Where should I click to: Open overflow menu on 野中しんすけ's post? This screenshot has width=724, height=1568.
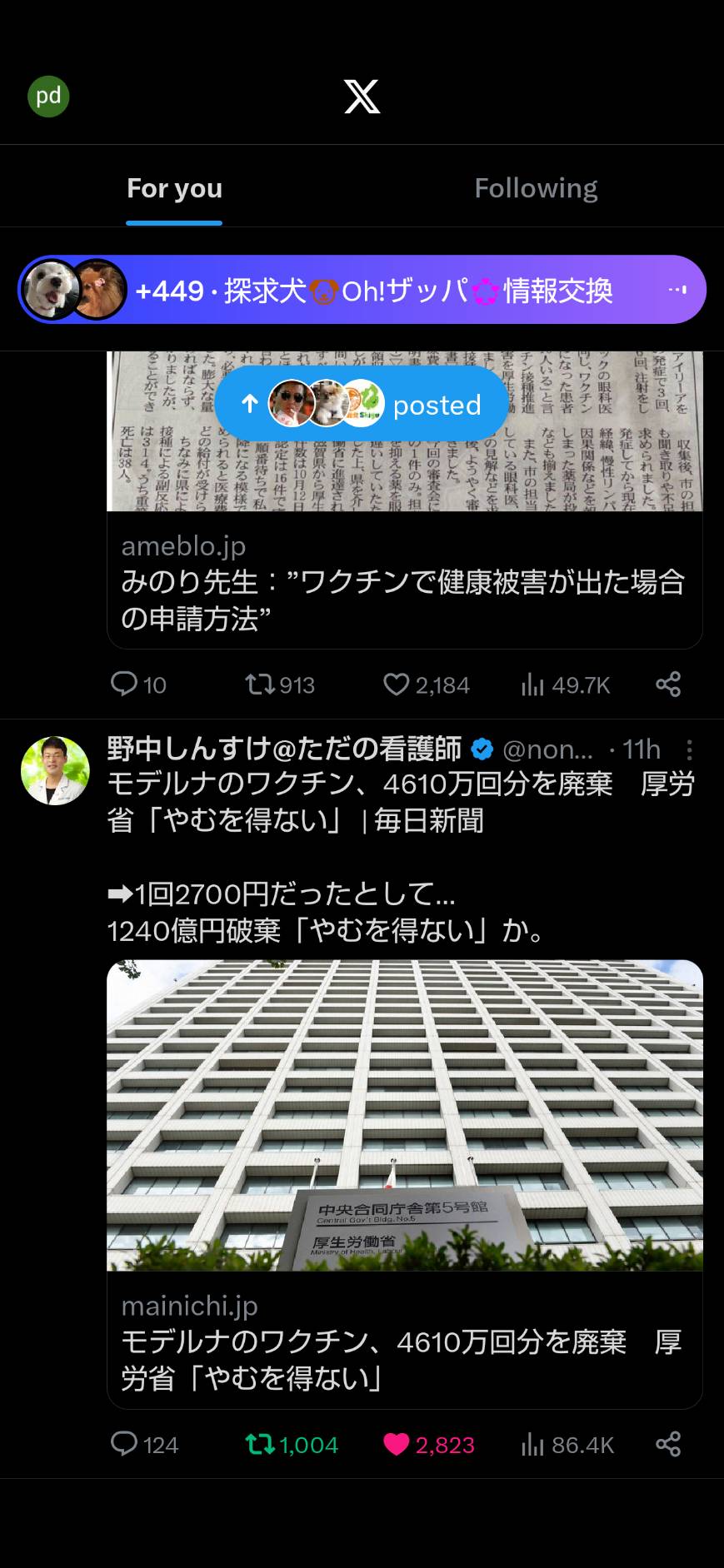(689, 749)
